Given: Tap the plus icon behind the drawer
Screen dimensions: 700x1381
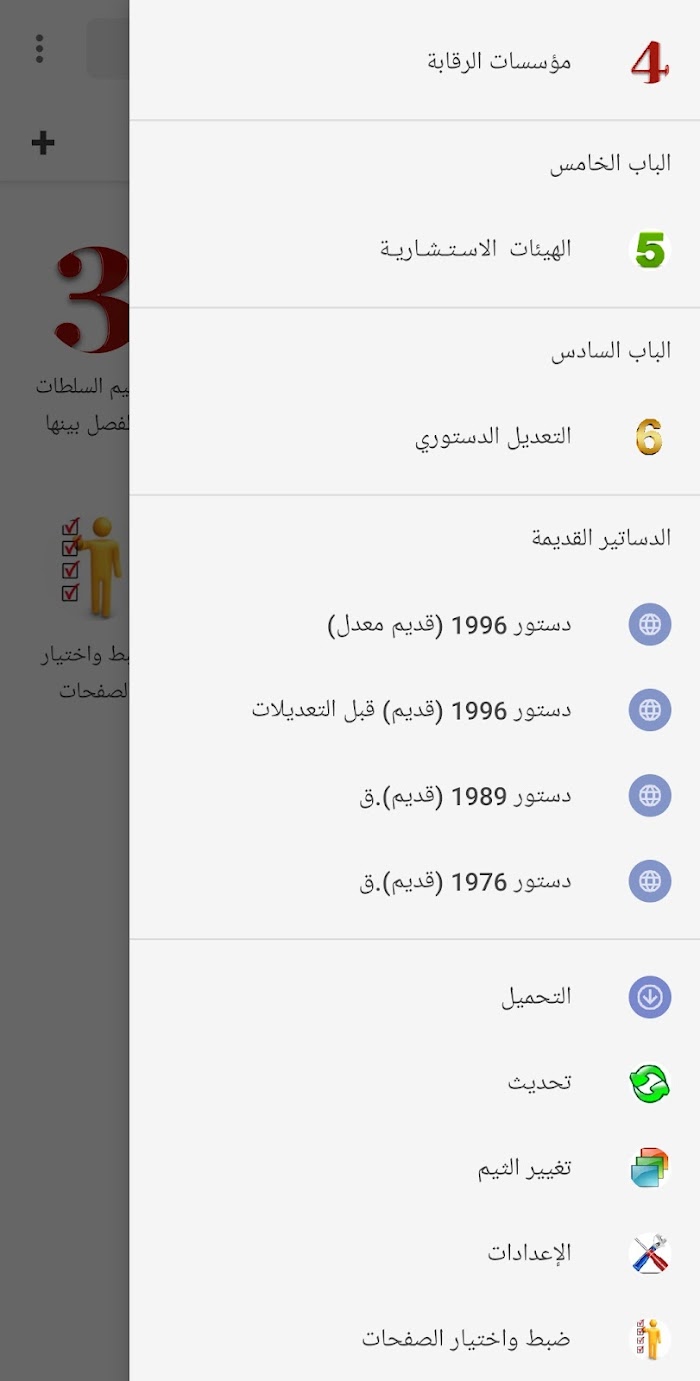Looking at the screenshot, I should coord(43,143).
